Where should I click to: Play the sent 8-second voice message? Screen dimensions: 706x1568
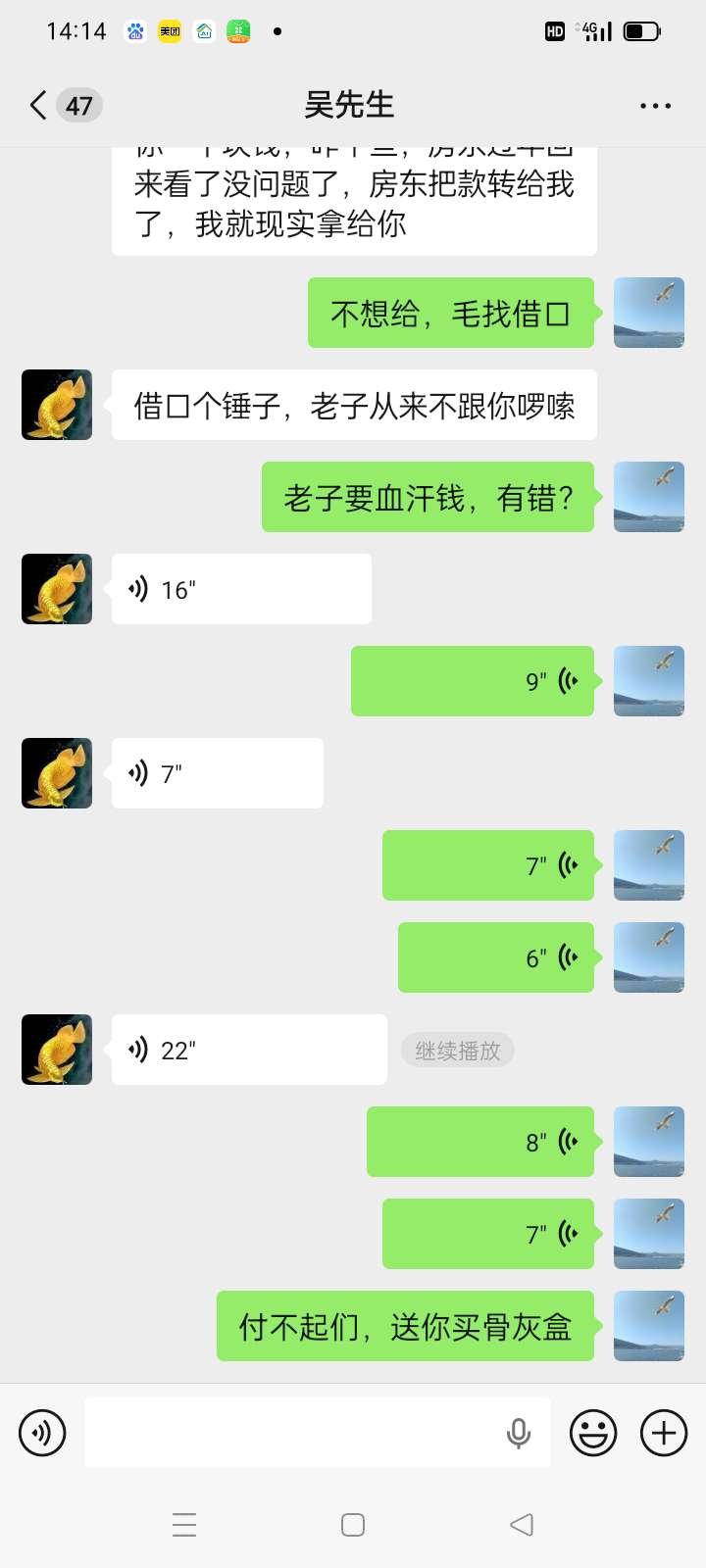click(x=480, y=1142)
